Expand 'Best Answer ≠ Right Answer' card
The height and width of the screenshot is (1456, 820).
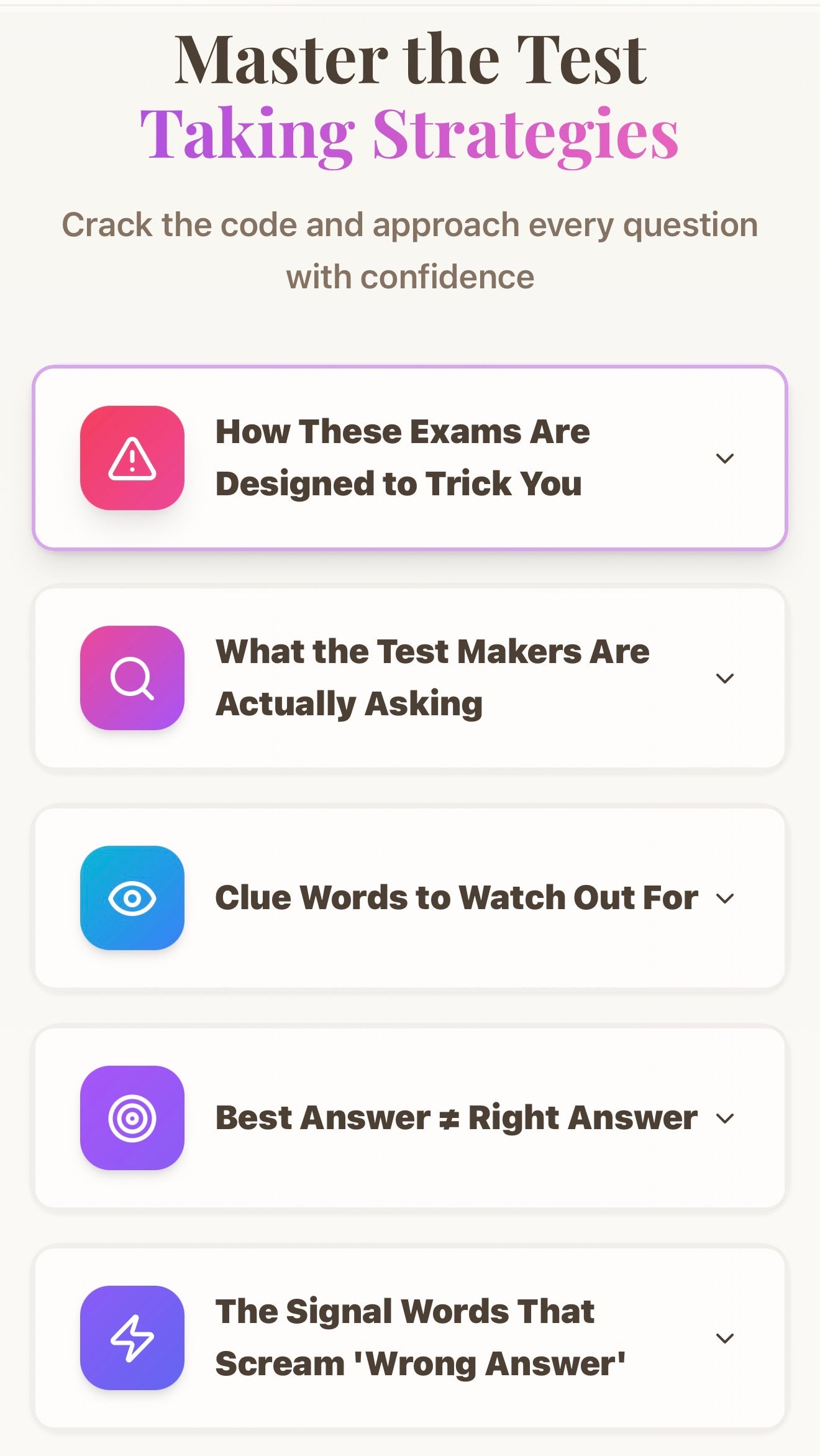(410, 1118)
